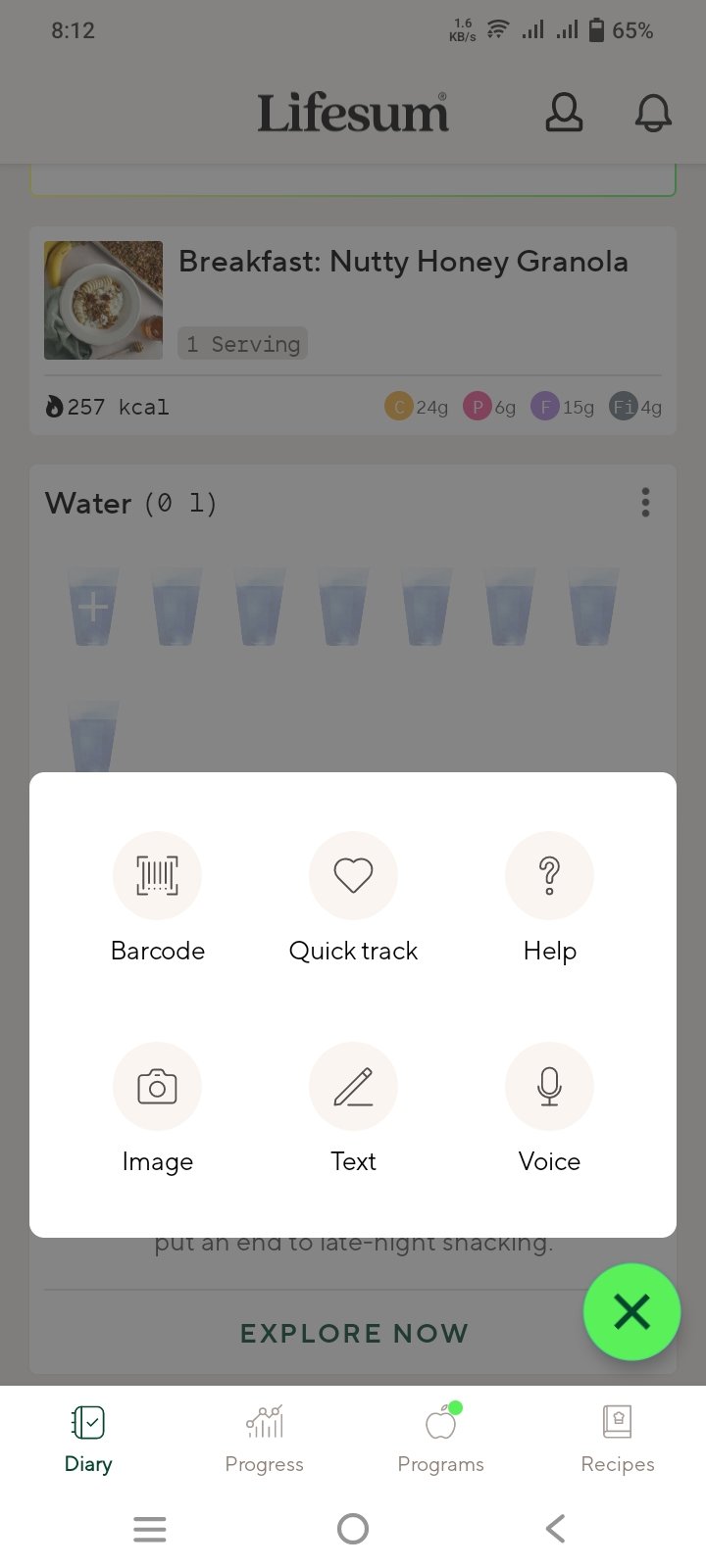Go to the Programs tab
706x1568 pixels.
tap(440, 1438)
